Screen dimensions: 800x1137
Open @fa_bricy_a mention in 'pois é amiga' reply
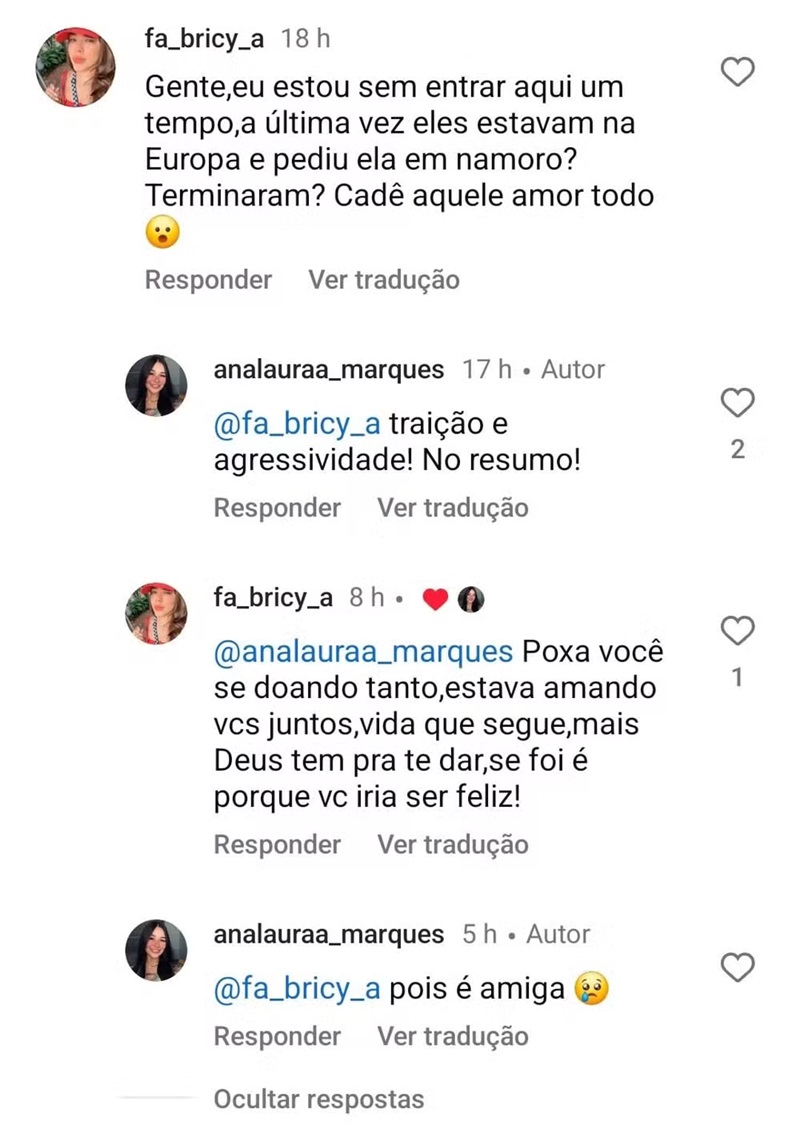(297, 990)
